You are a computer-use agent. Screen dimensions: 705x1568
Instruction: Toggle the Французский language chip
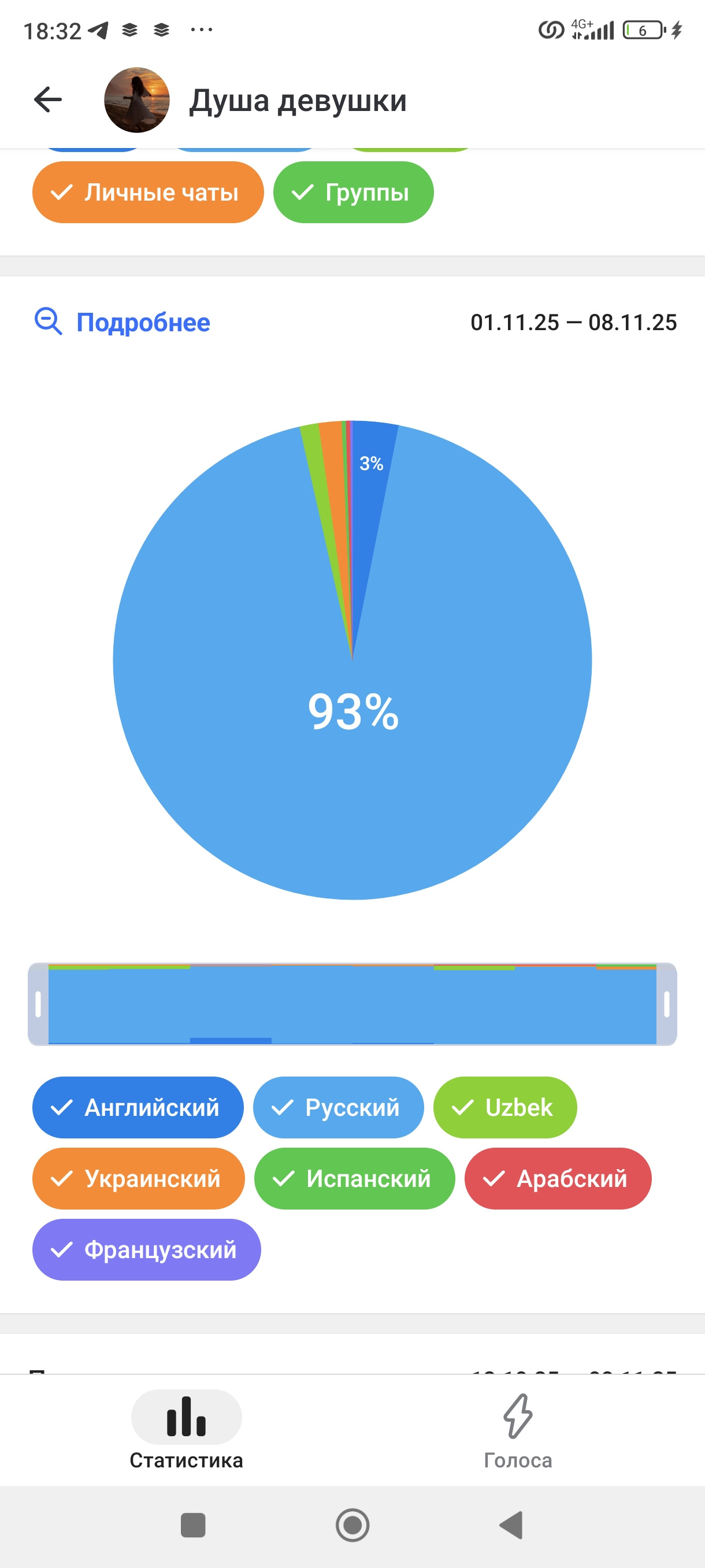point(146,1249)
